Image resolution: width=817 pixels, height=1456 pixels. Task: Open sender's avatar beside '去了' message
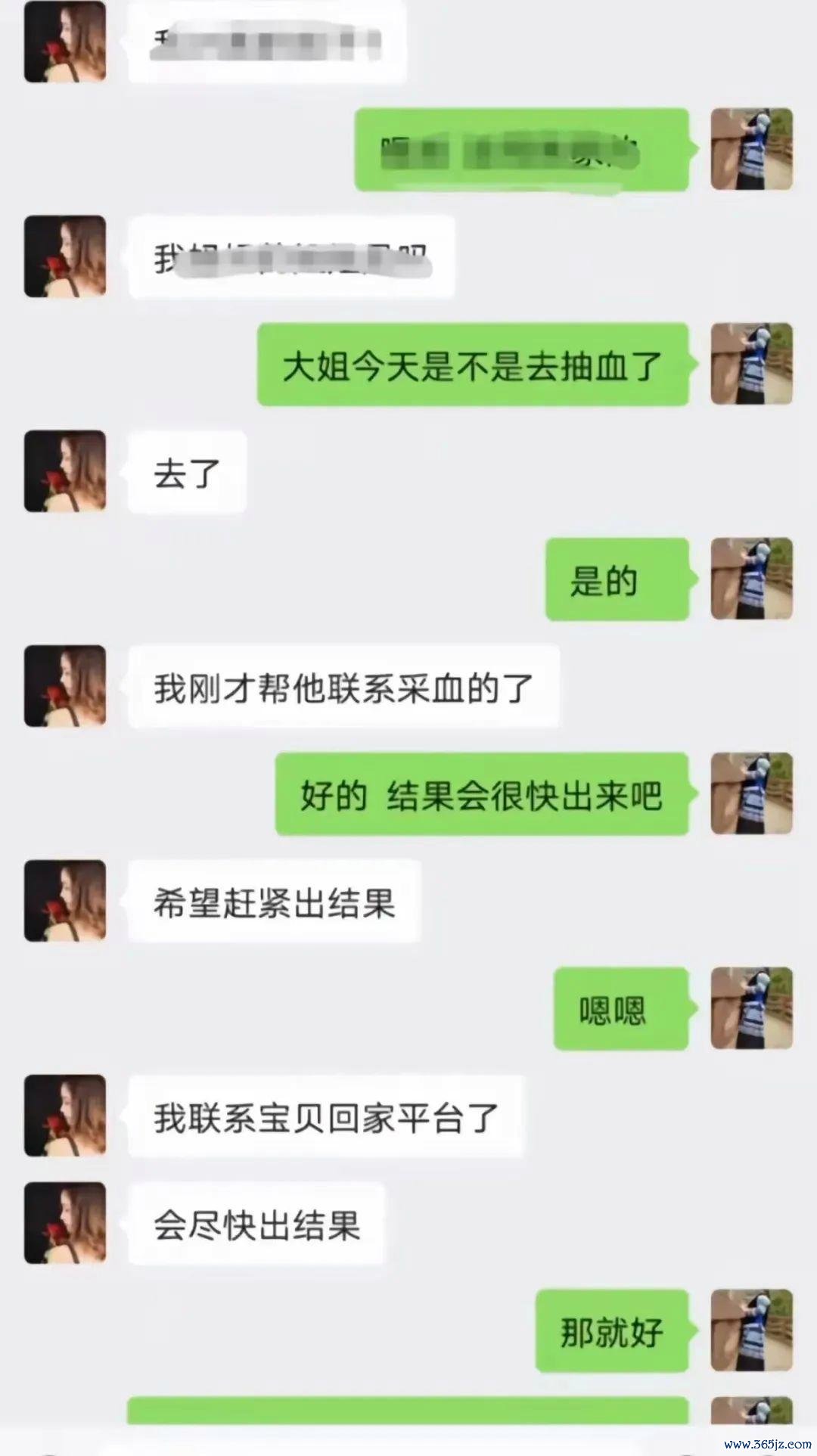(x=65, y=471)
